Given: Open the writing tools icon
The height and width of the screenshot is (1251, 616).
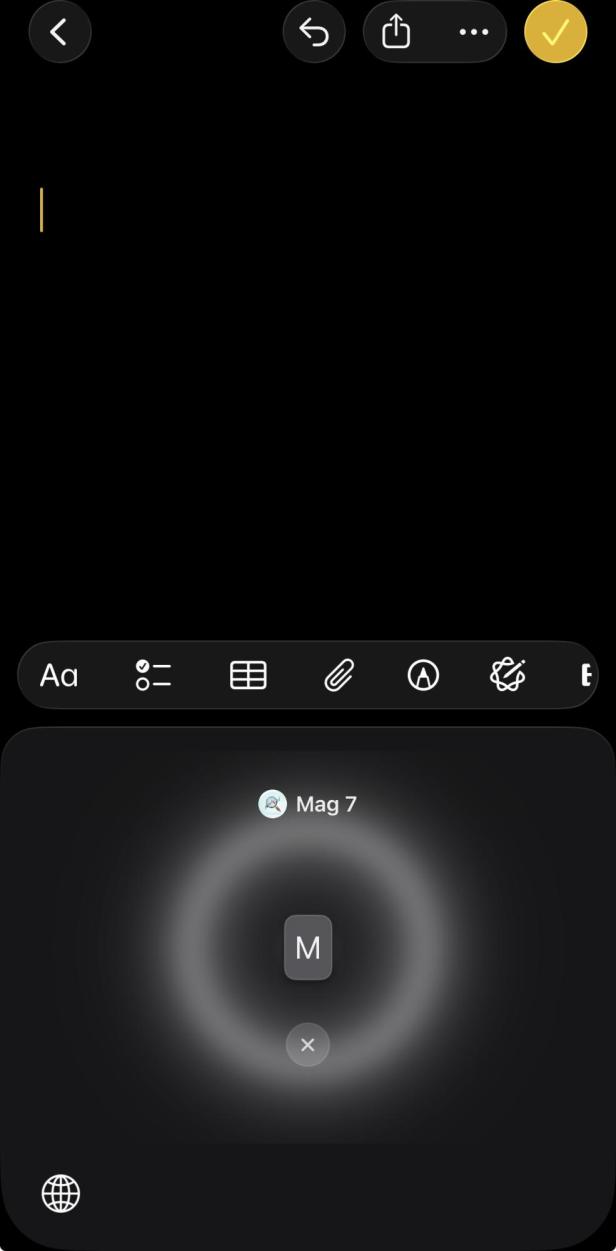Looking at the screenshot, I should pos(507,676).
